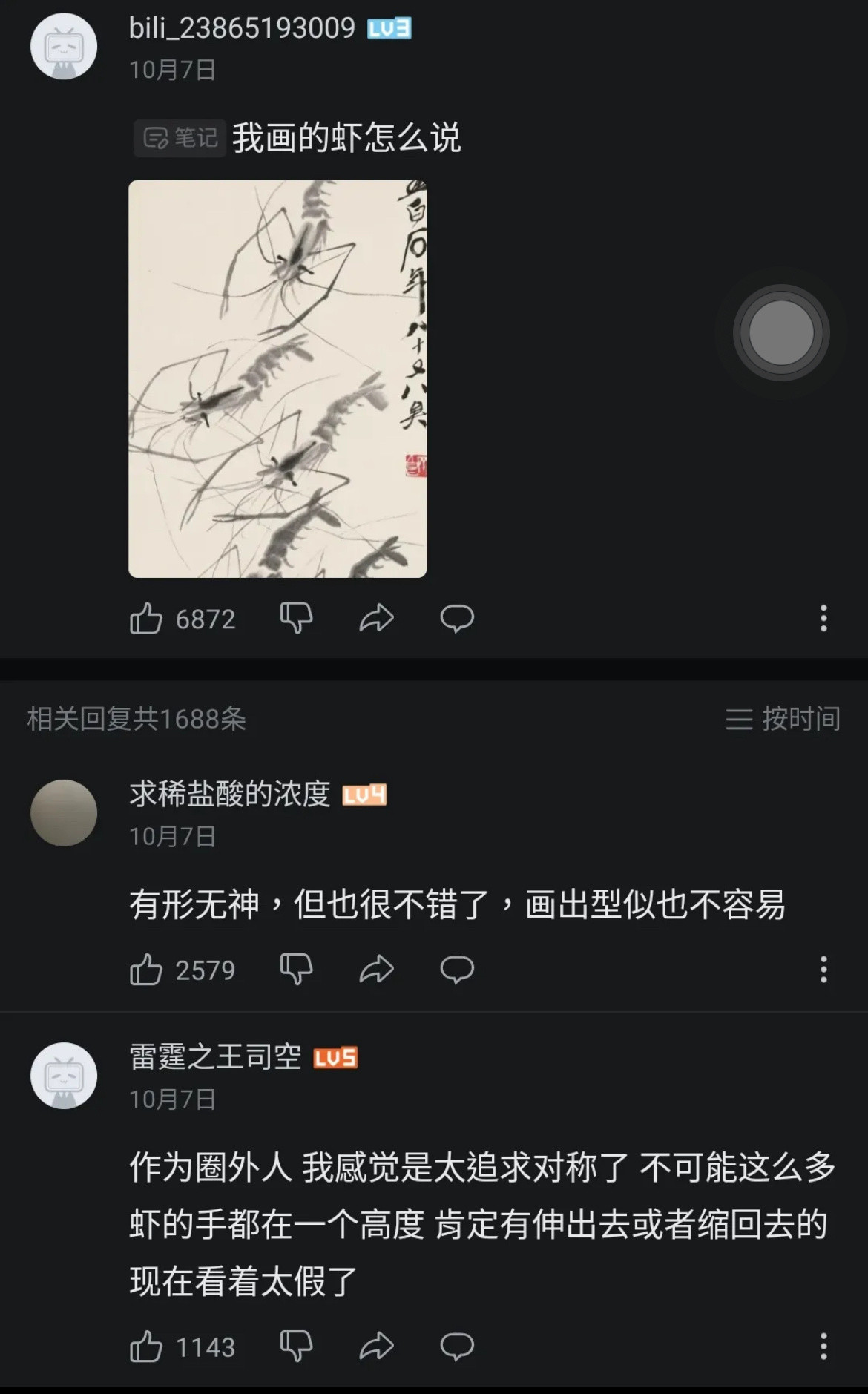
Task: Open the shrimp painting image
Action: (277, 378)
